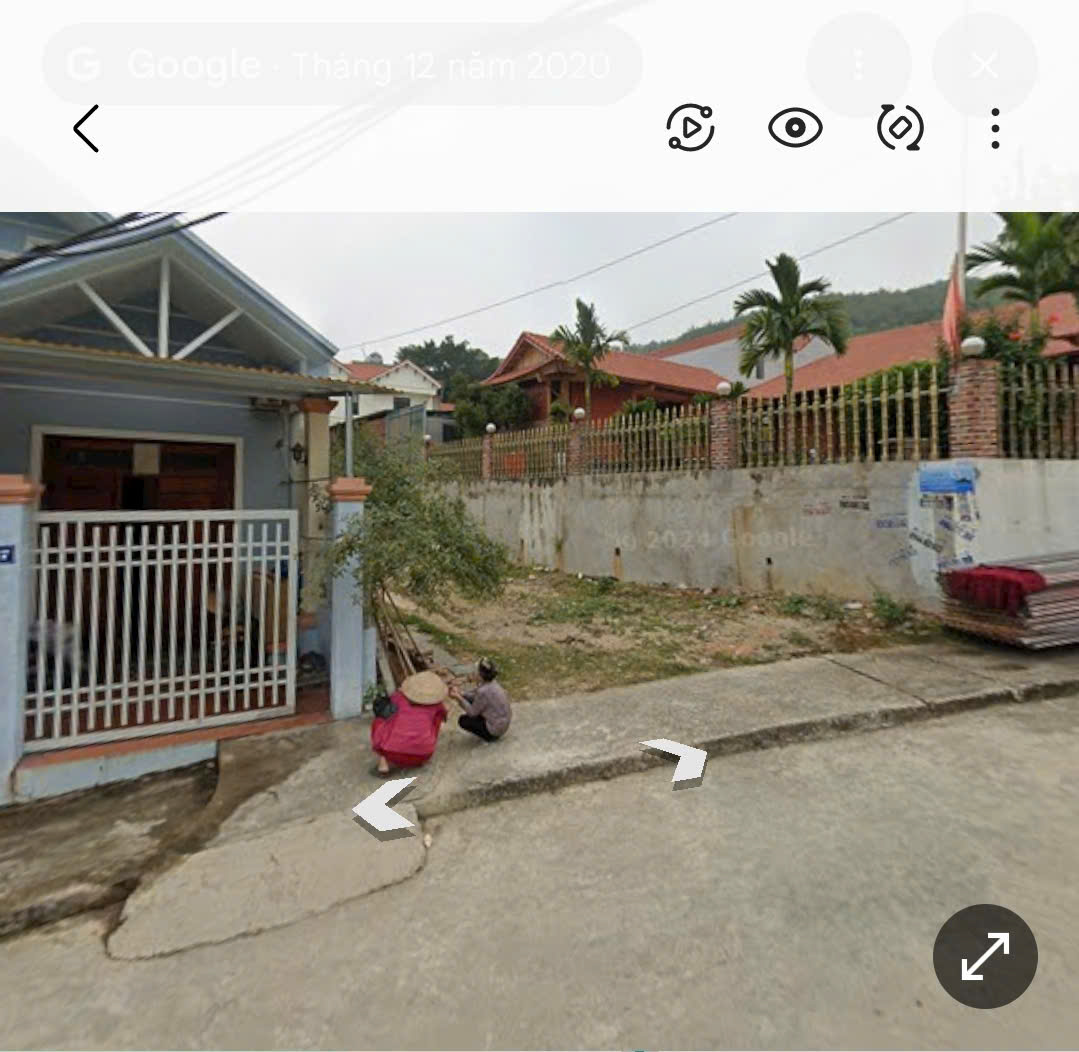The height and width of the screenshot is (1052, 1079).
Task: Expand the street view to full screen
Action: pyautogui.click(x=985, y=956)
